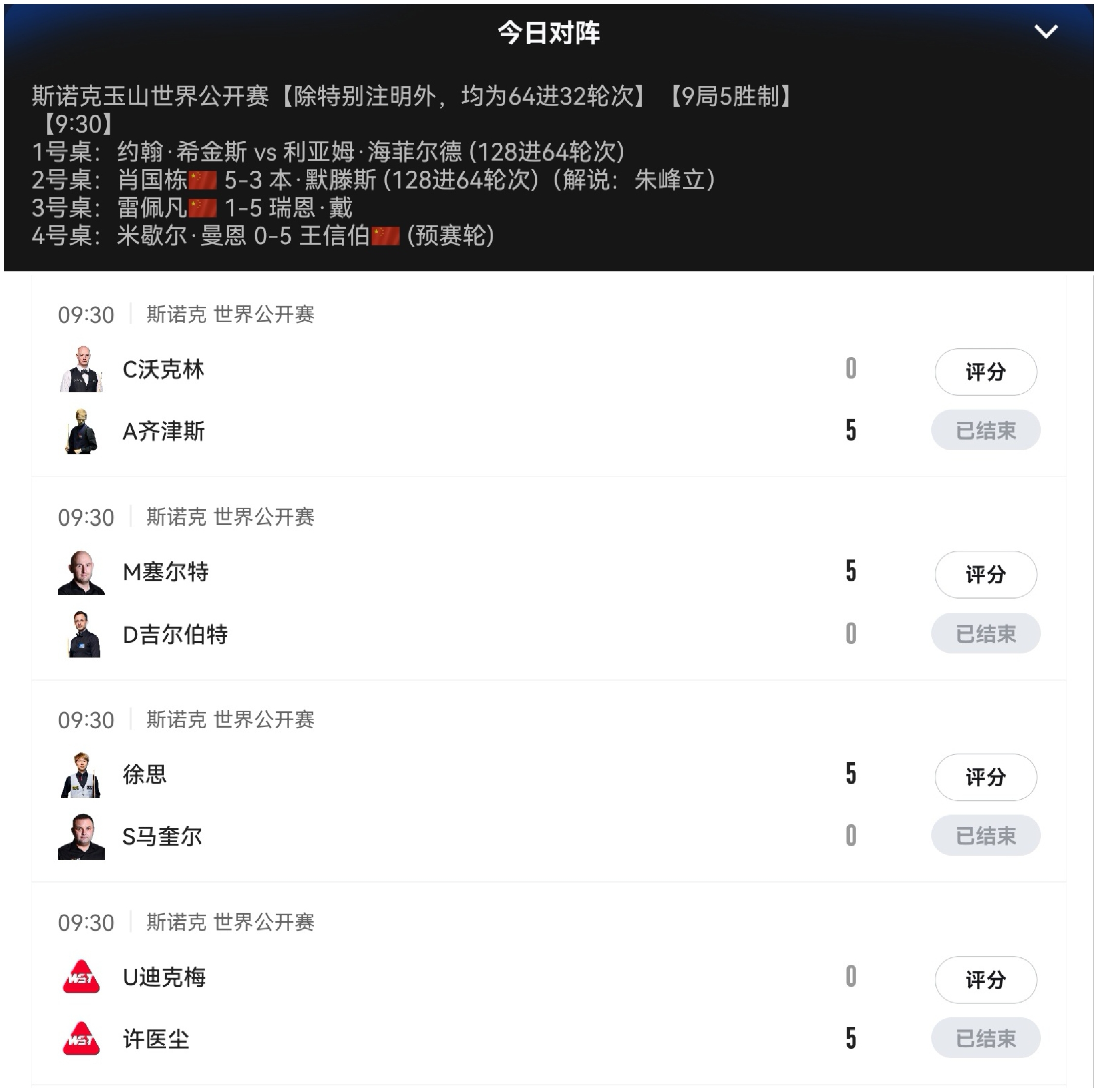Image resolution: width=1098 pixels, height=1092 pixels.
Task: Tap 评分 for M塞尔特 vs D吉尔伯特 match
Action: tap(985, 574)
